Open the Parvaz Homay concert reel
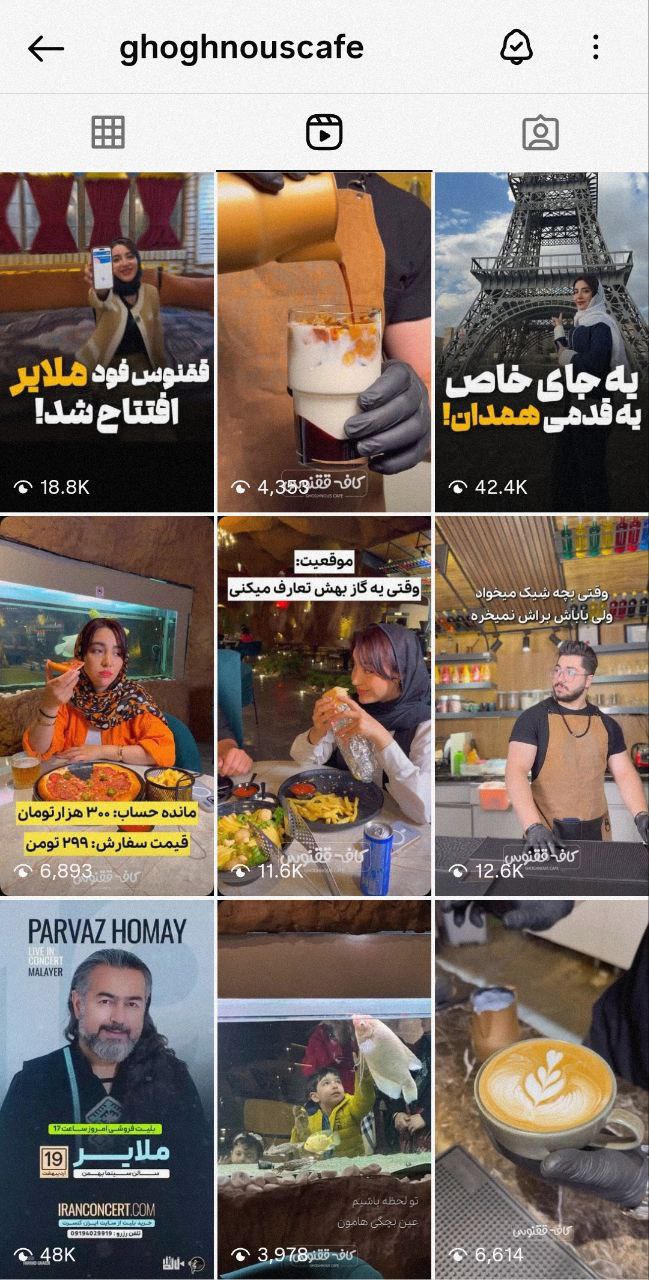649x1280 pixels. coord(107,1089)
